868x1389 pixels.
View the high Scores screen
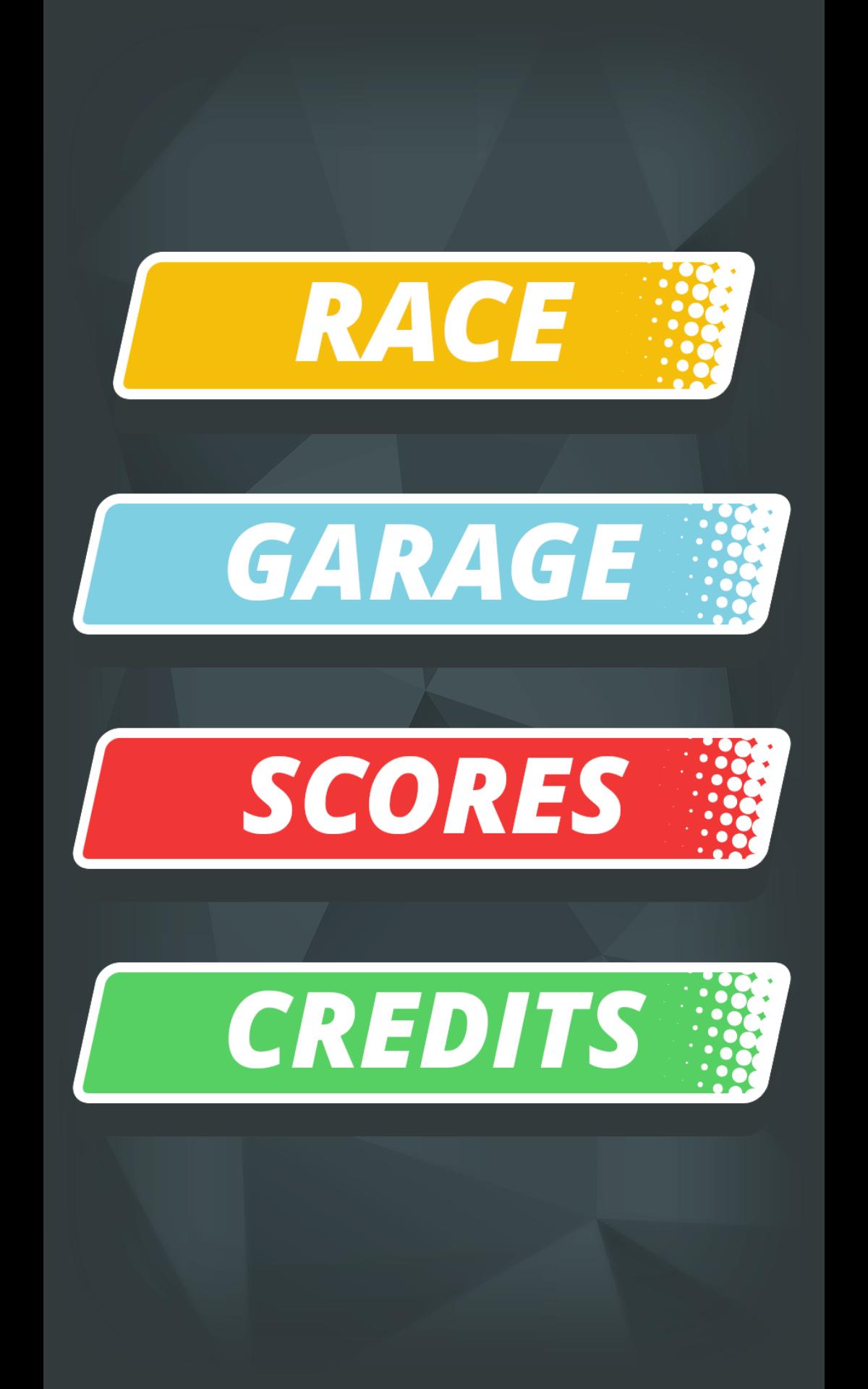tap(432, 798)
